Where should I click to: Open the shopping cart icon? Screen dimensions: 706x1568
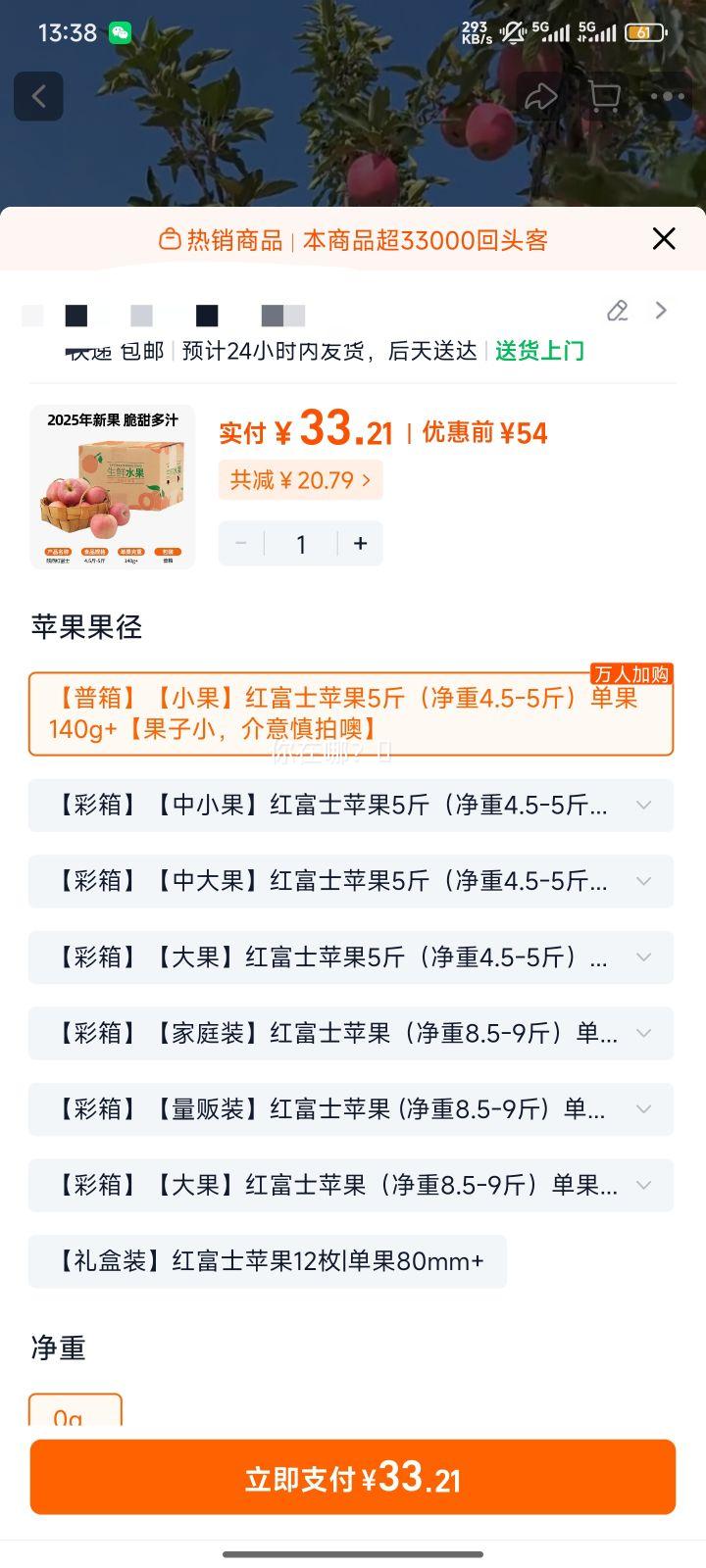604,96
